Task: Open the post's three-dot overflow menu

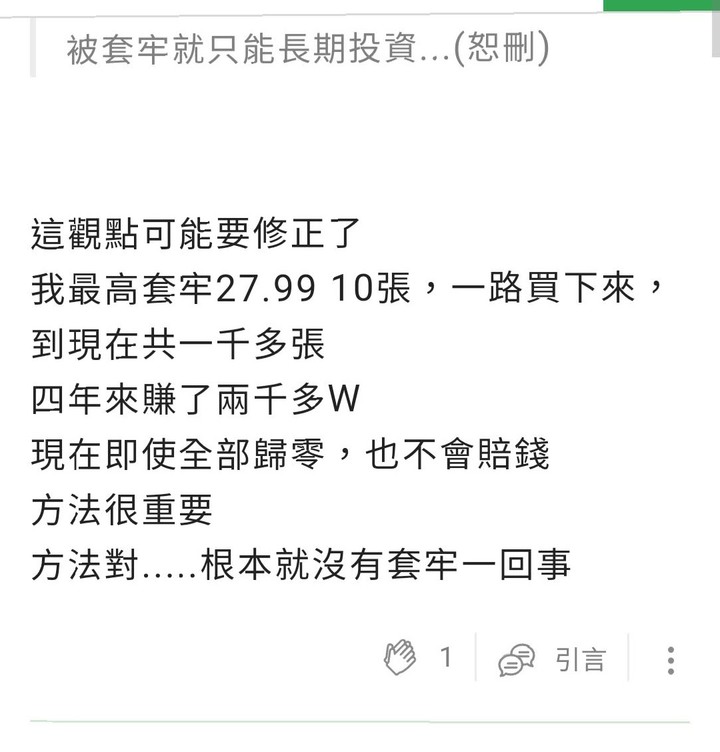Action: 670,659
